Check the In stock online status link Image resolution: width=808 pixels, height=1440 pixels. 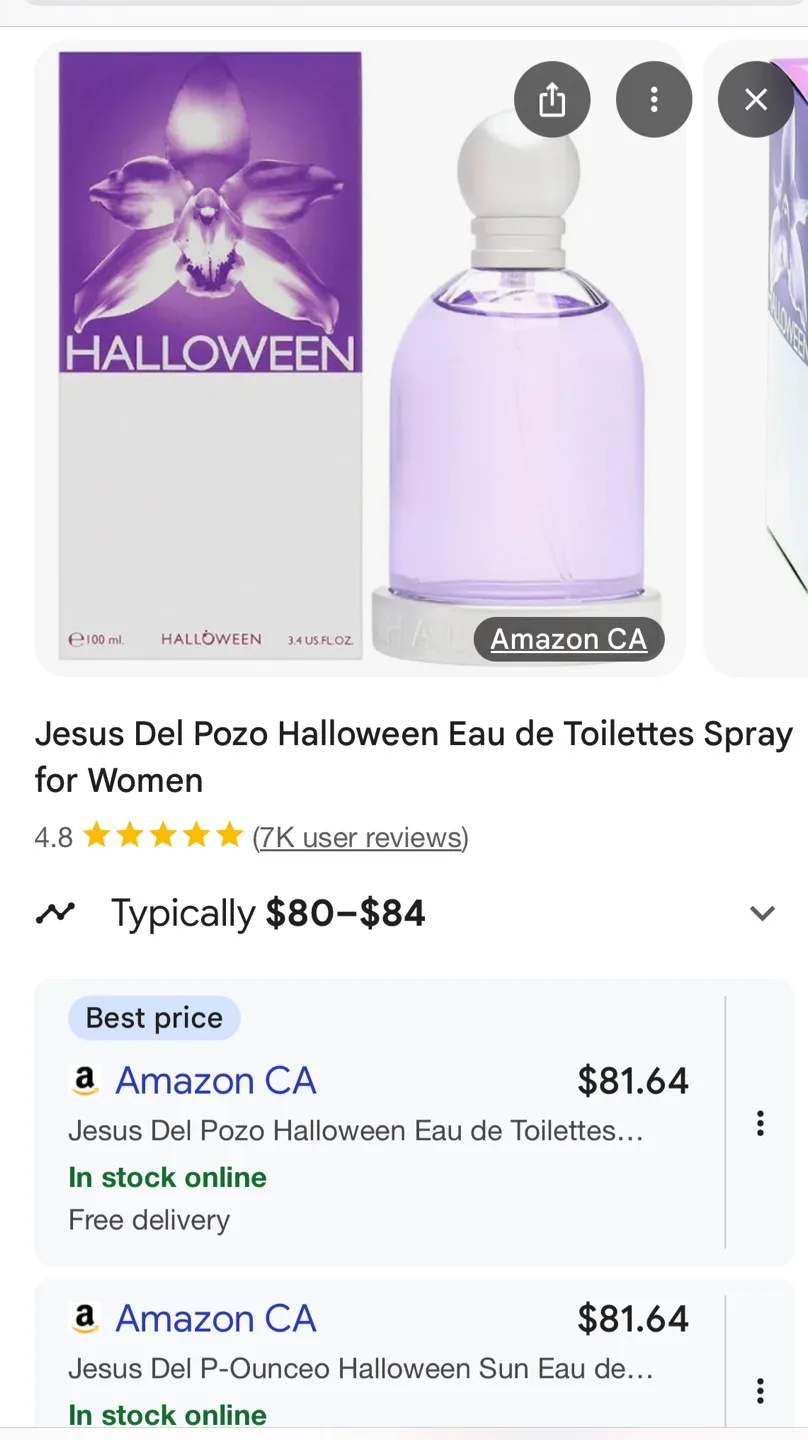tap(166, 1177)
